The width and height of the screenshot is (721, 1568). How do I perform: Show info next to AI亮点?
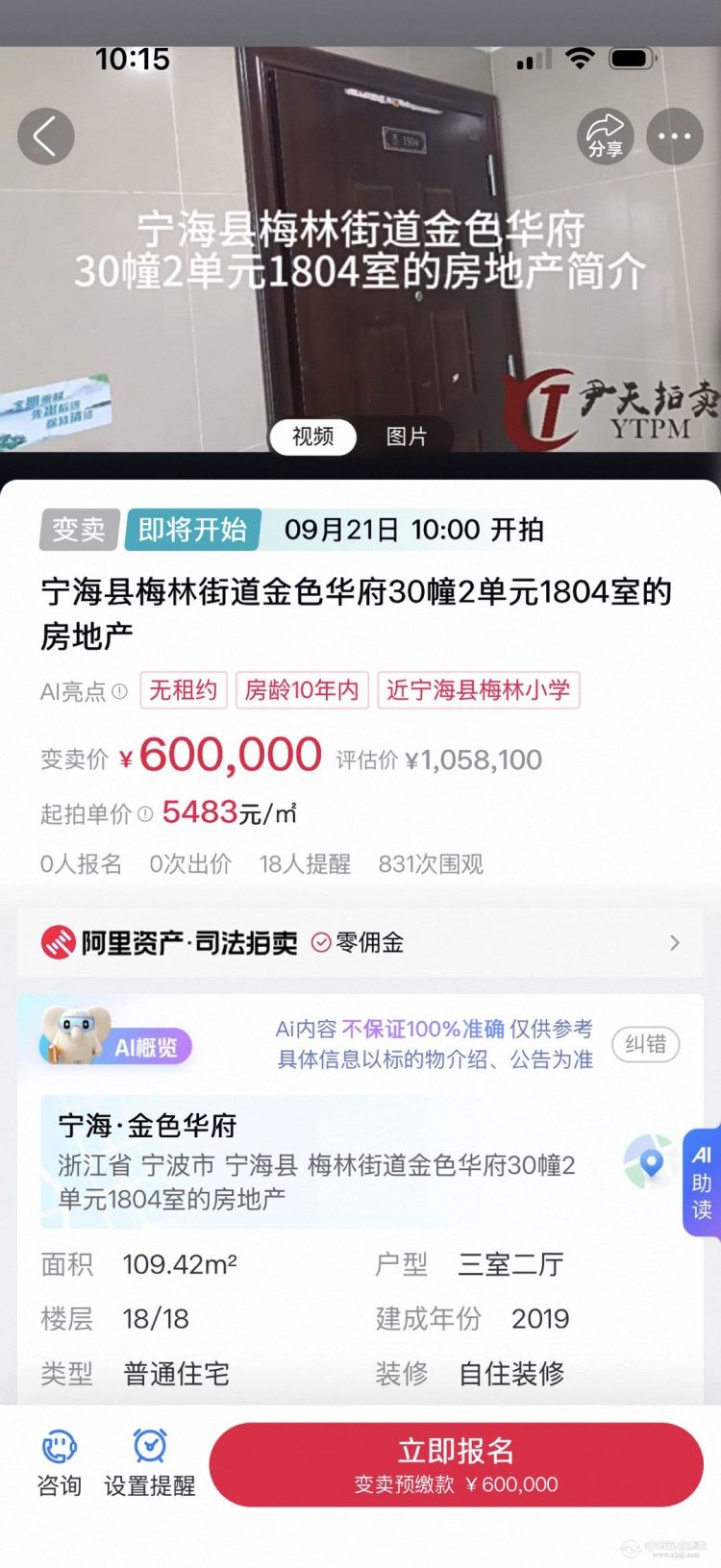pyautogui.click(x=119, y=691)
